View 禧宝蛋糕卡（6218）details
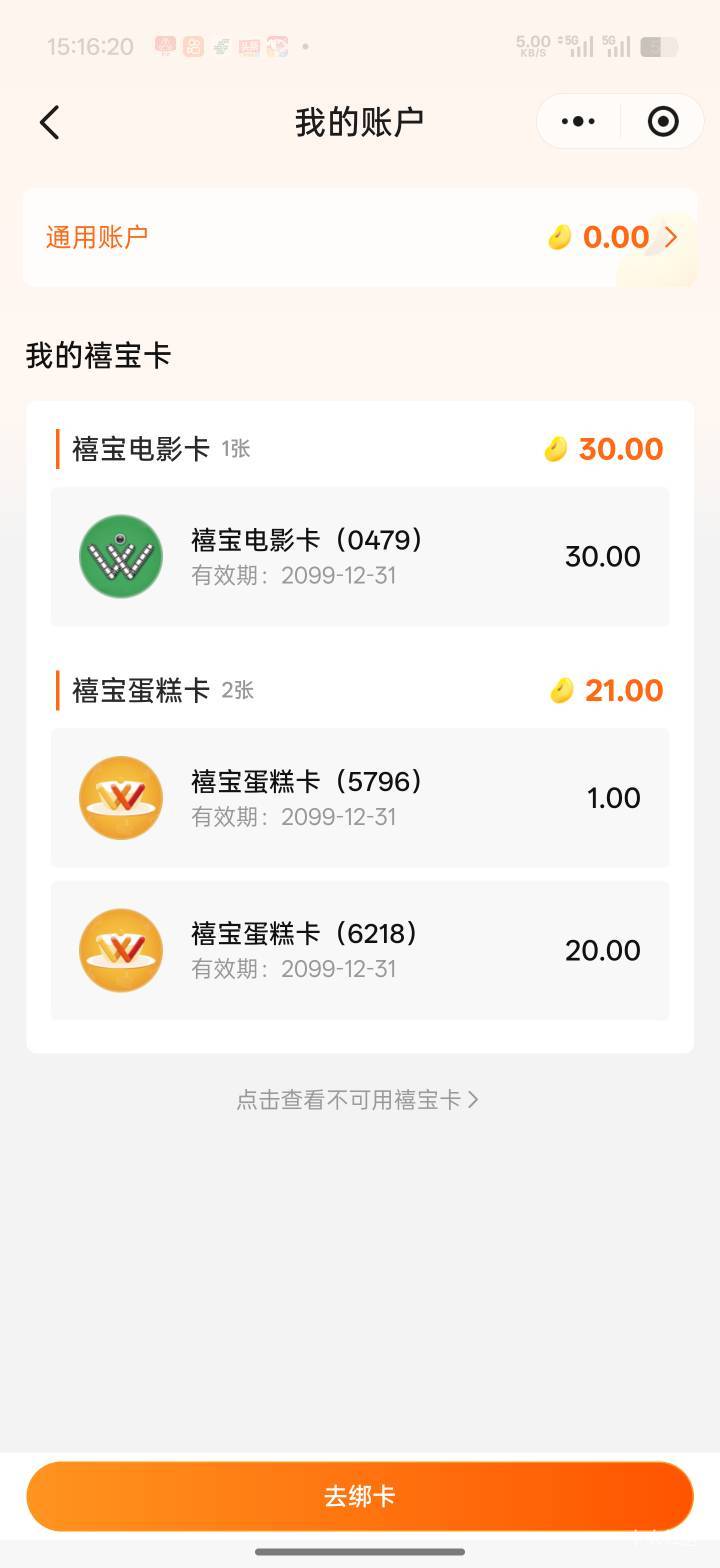Viewport: 720px width, 1568px height. click(360, 950)
